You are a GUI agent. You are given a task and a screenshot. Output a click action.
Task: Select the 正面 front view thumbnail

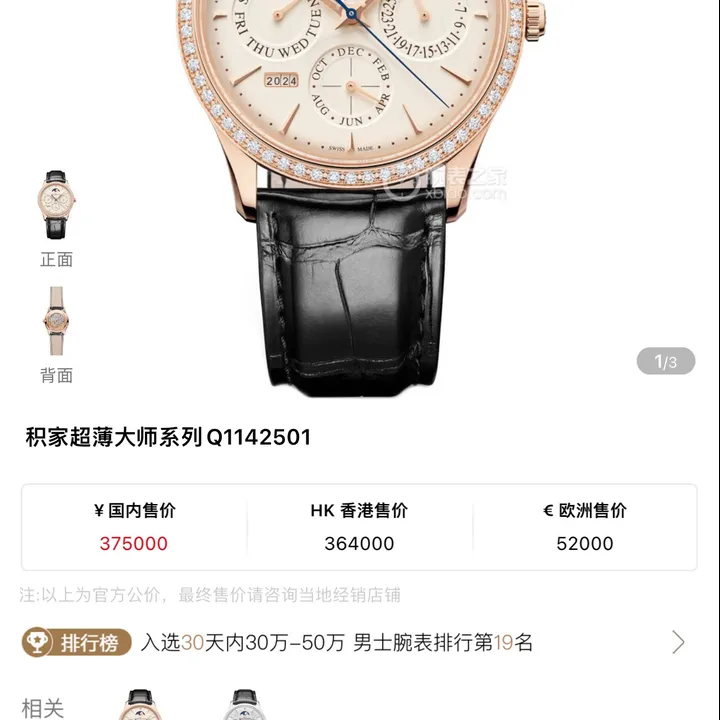tap(56, 207)
